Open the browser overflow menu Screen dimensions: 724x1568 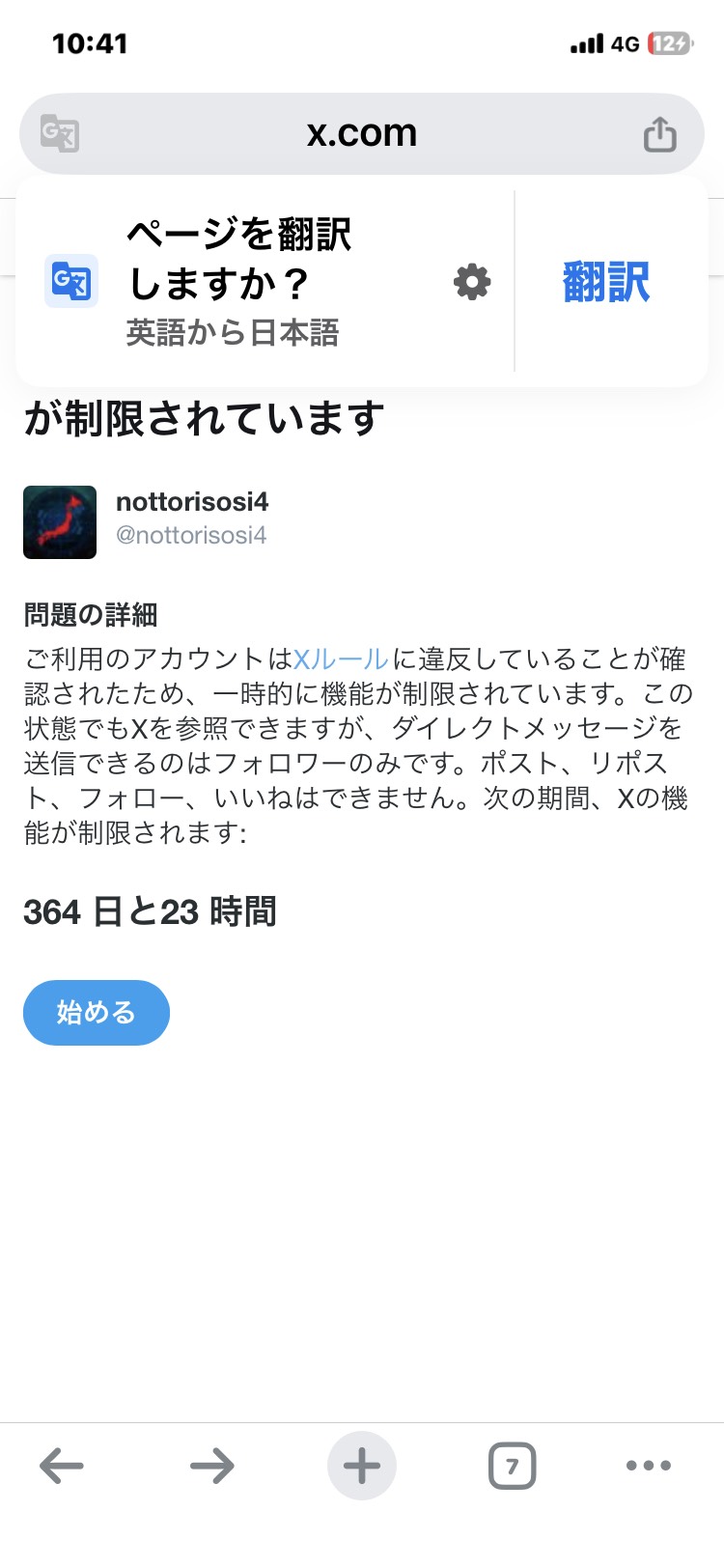click(649, 1466)
